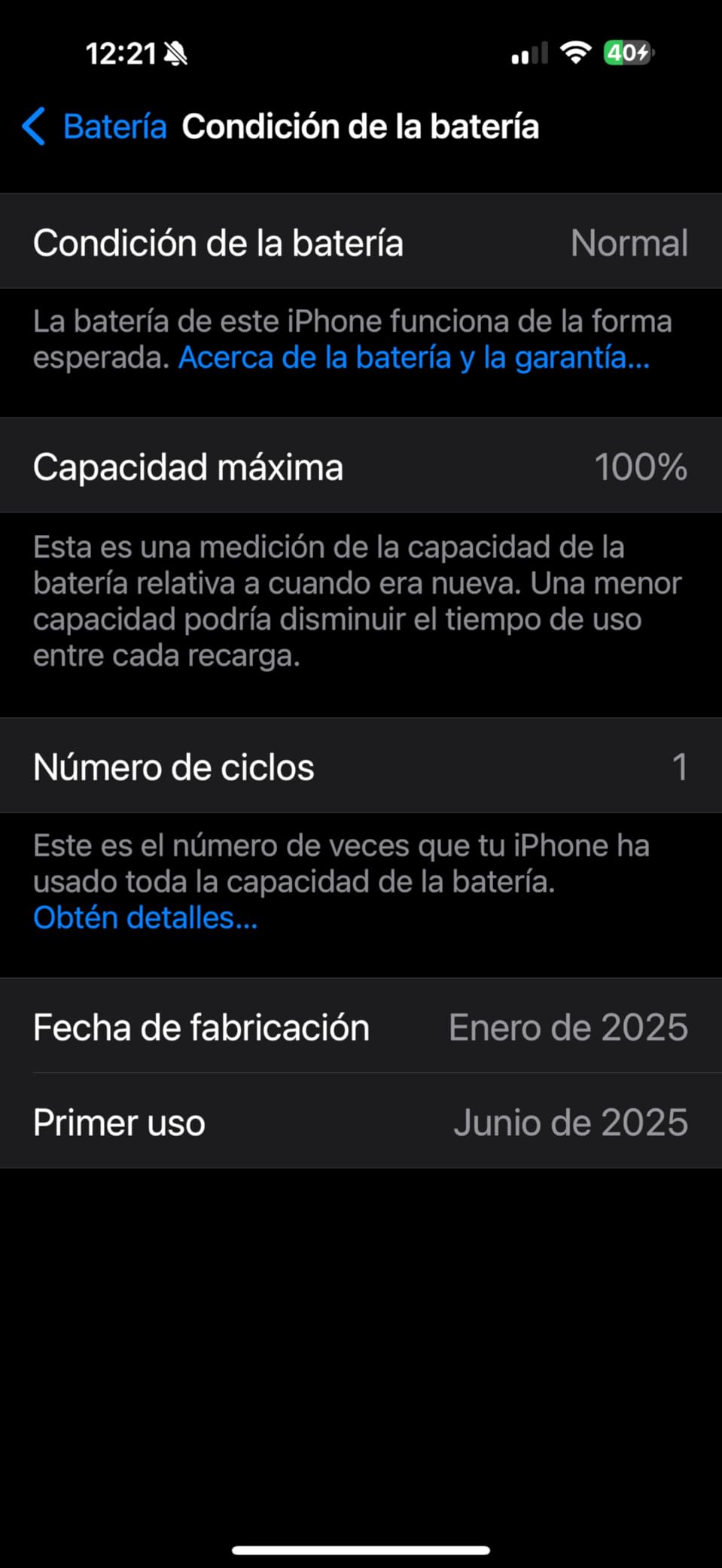Tap the home indicator bar
This screenshot has width=722, height=1568.
(361, 1547)
